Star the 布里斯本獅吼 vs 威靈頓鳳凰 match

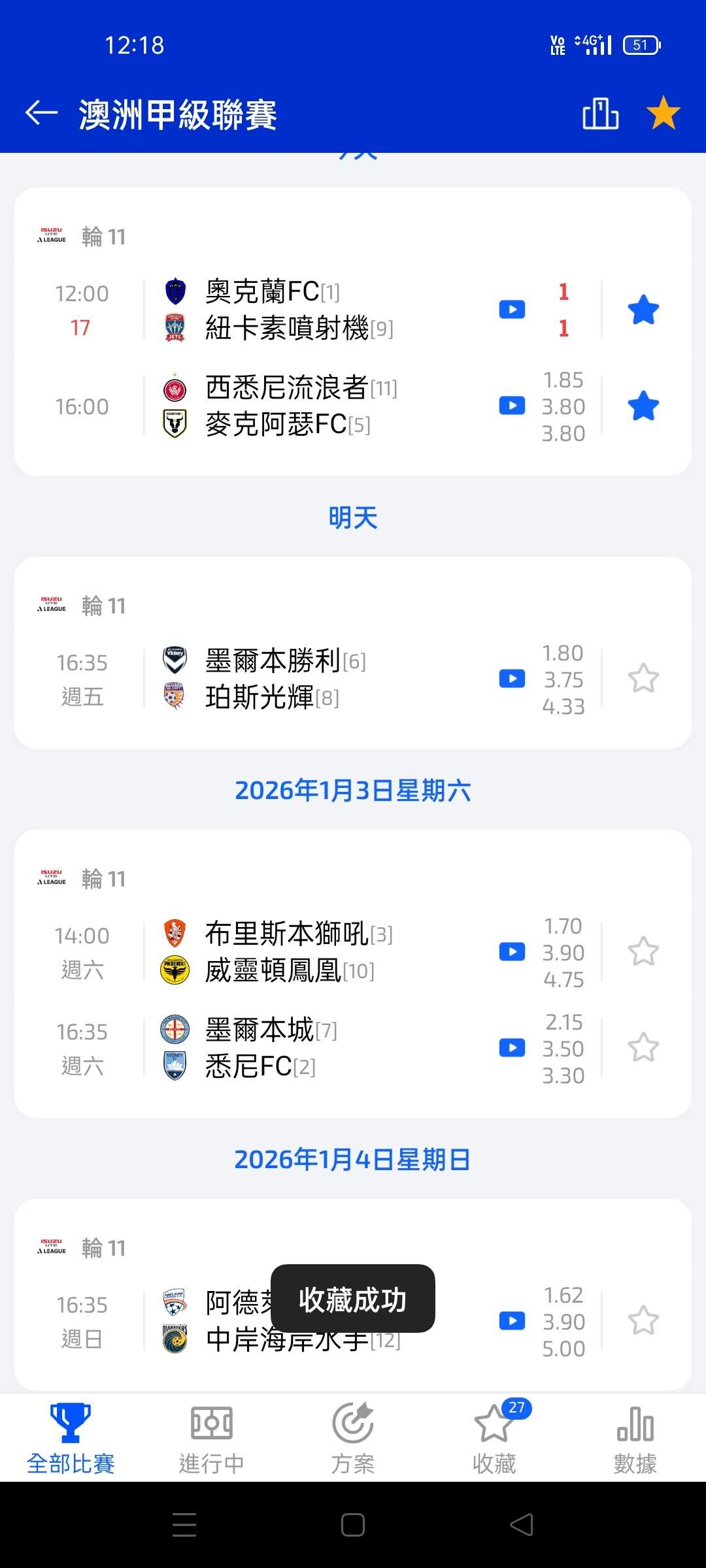click(x=643, y=952)
